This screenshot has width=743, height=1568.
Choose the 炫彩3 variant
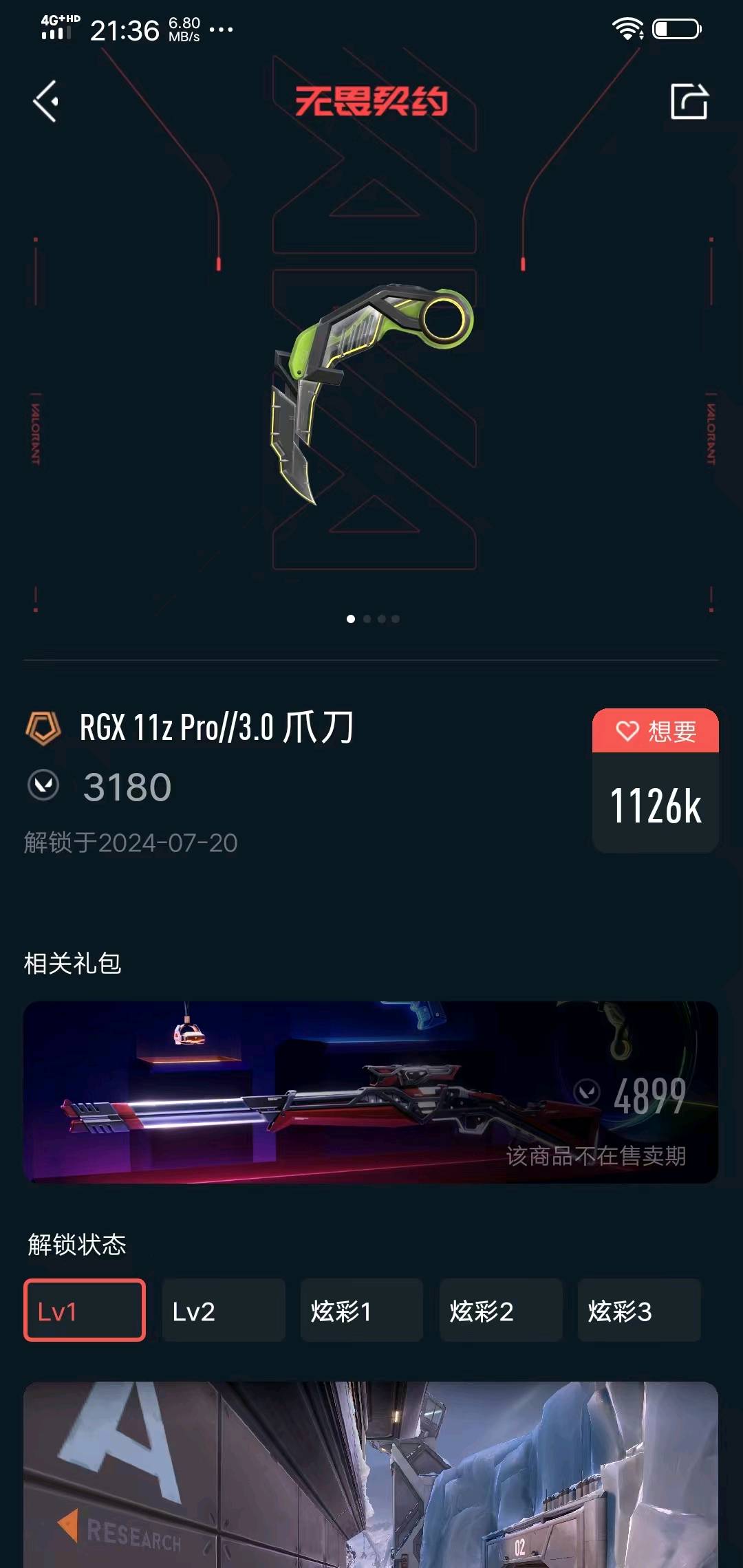point(639,1310)
